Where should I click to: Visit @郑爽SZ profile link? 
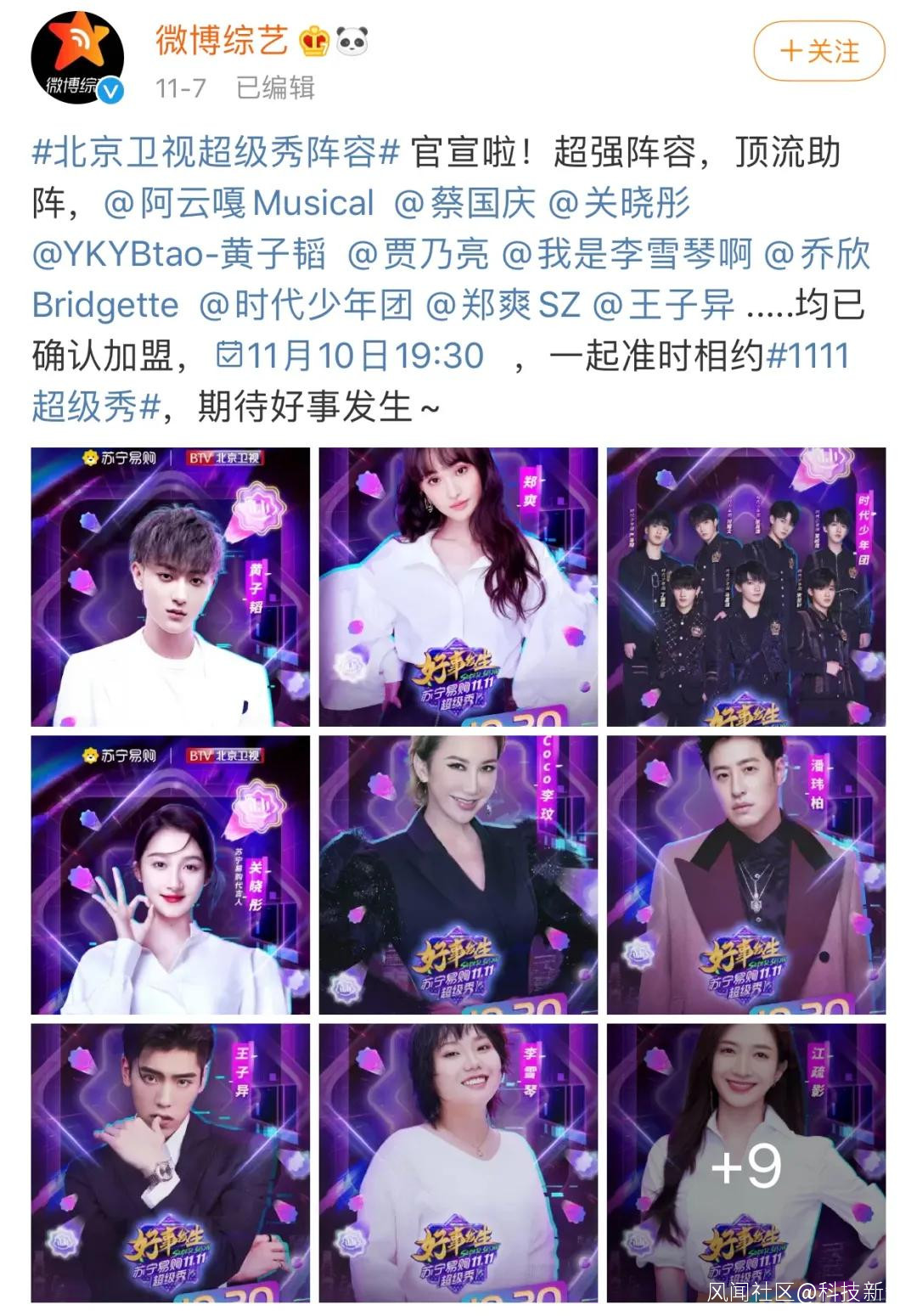tap(503, 306)
